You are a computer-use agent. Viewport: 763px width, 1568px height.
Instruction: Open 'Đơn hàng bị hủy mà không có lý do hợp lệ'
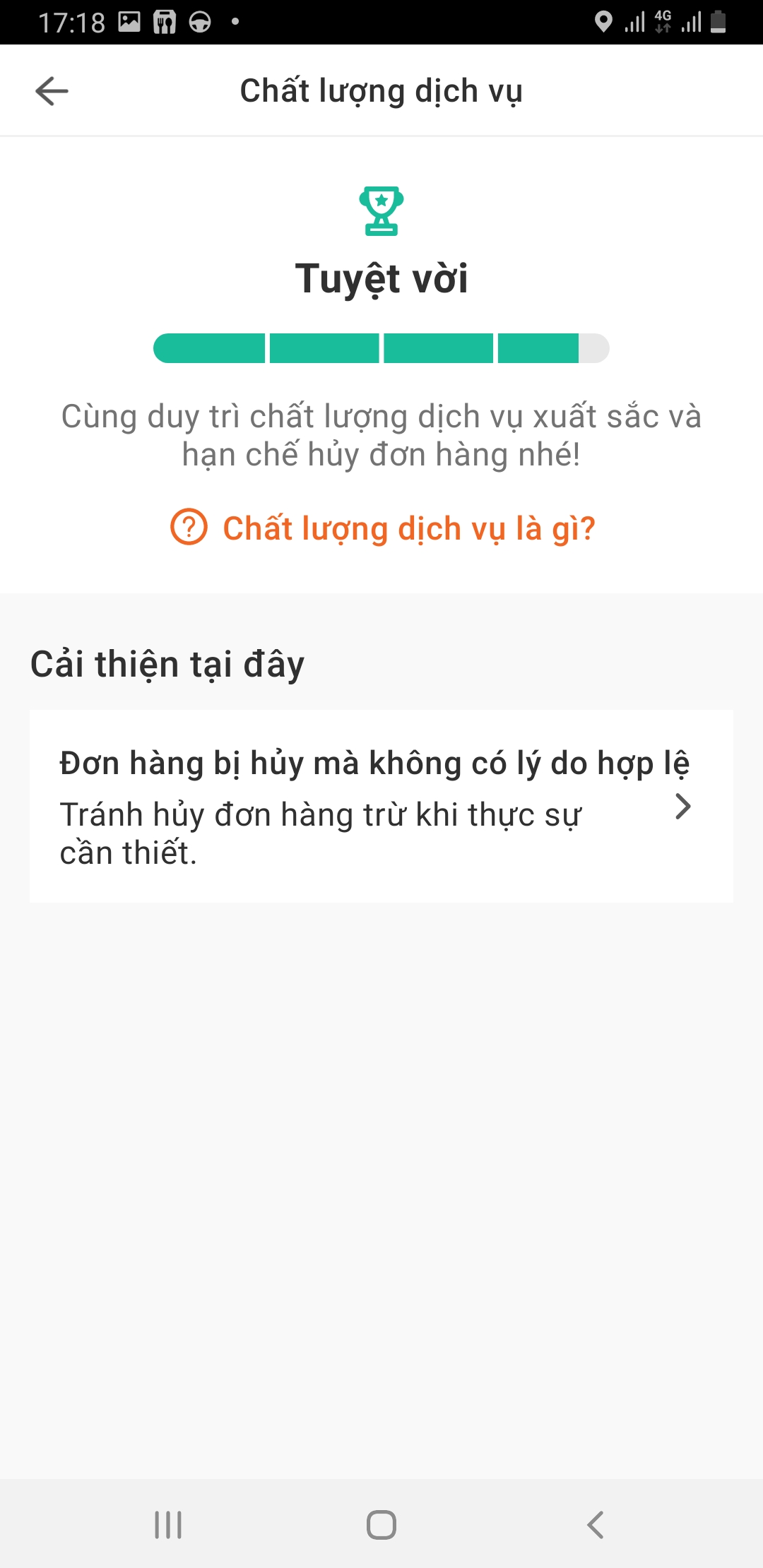(x=381, y=806)
